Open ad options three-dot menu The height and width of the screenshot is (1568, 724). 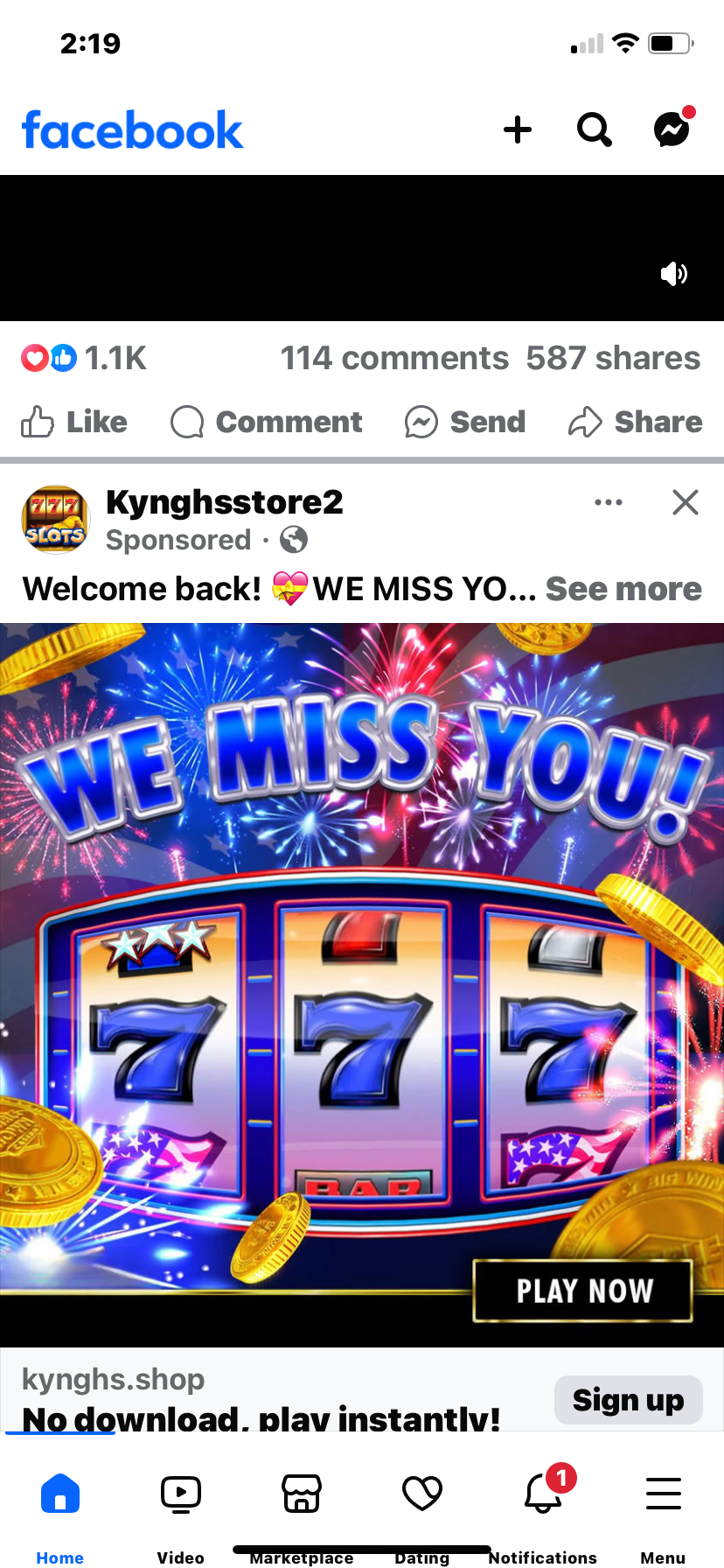[608, 502]
